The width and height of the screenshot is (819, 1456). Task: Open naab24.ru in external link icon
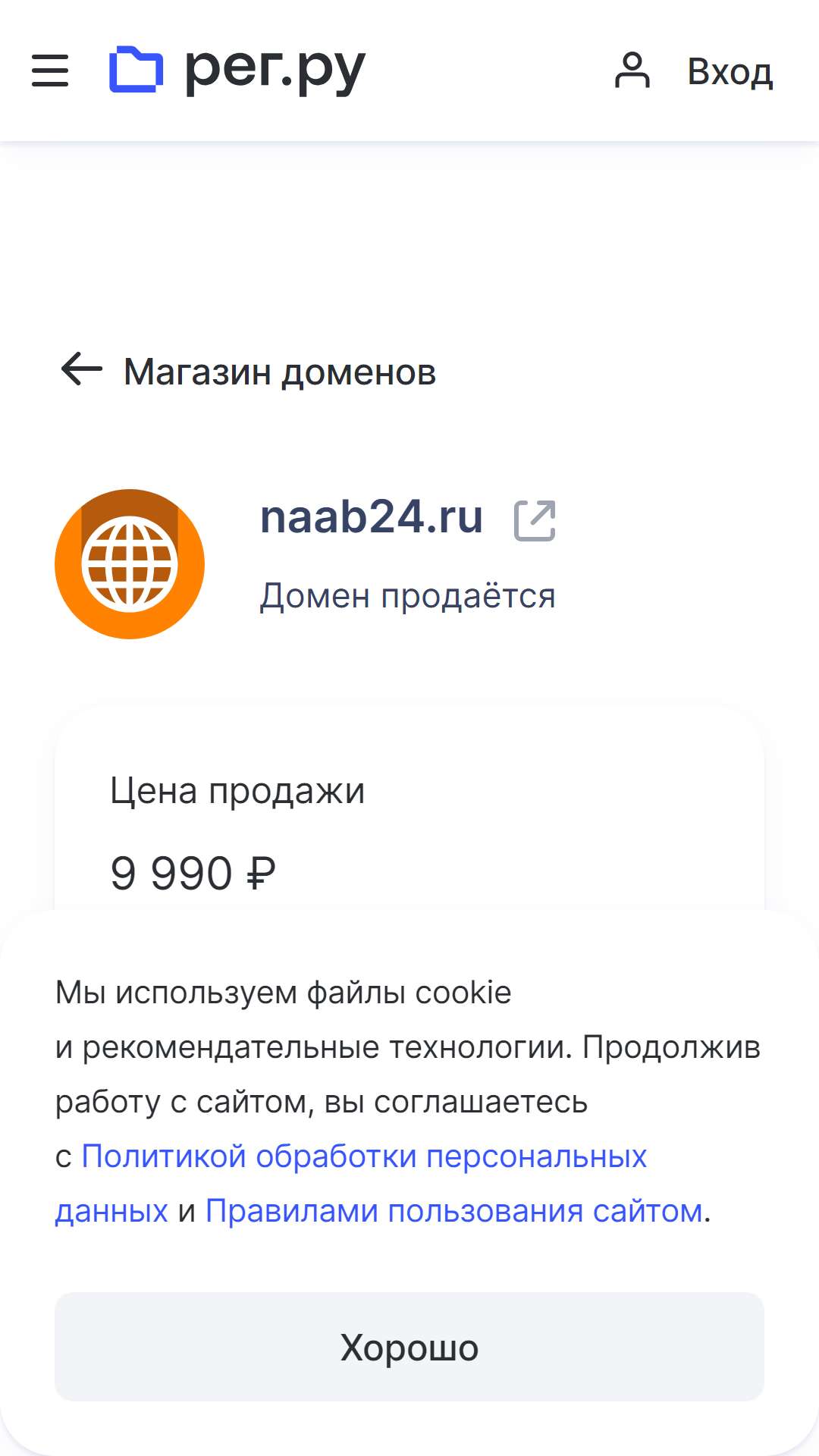(535, 520)
